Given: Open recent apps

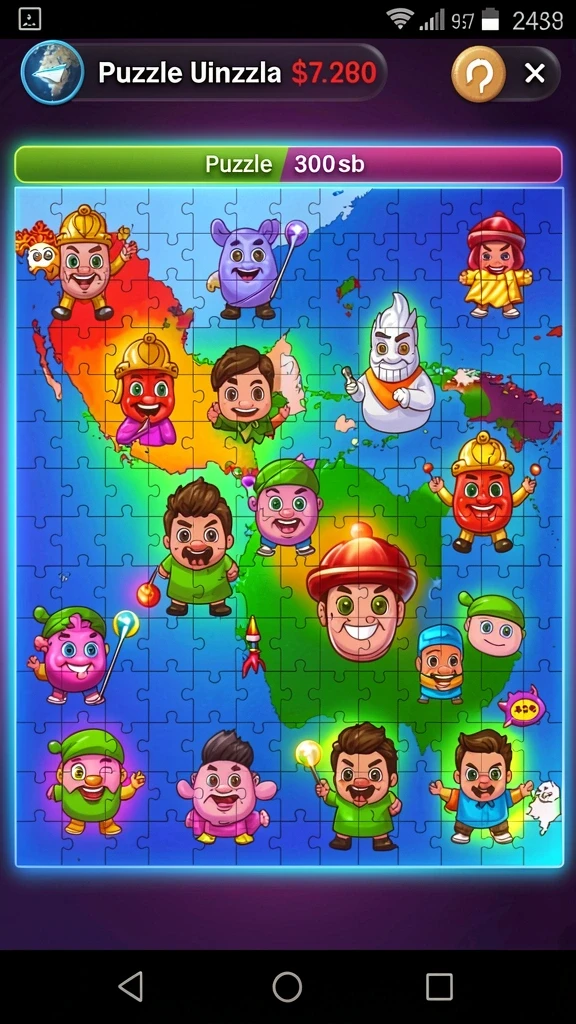Looking at the screenshot, I should click(x=440, y=987).
